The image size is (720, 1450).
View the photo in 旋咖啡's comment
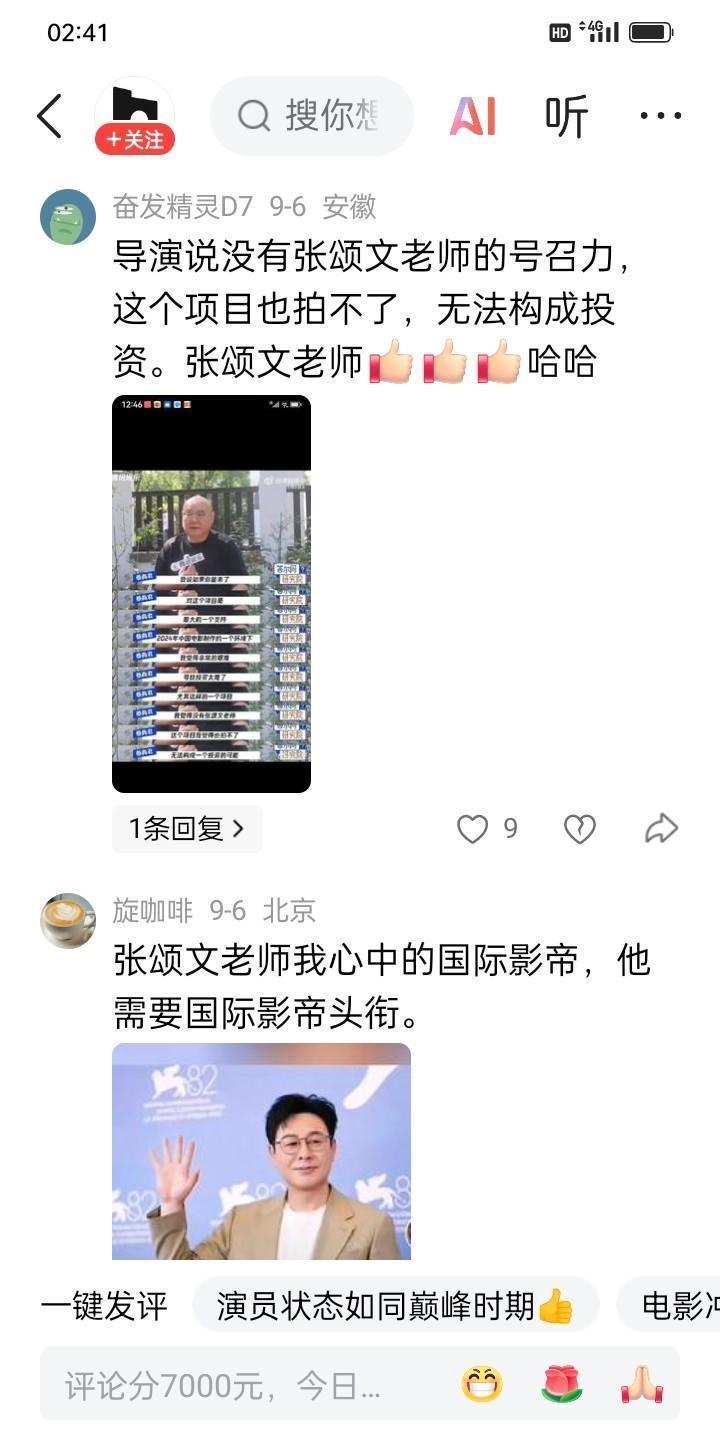(261, 1151)
